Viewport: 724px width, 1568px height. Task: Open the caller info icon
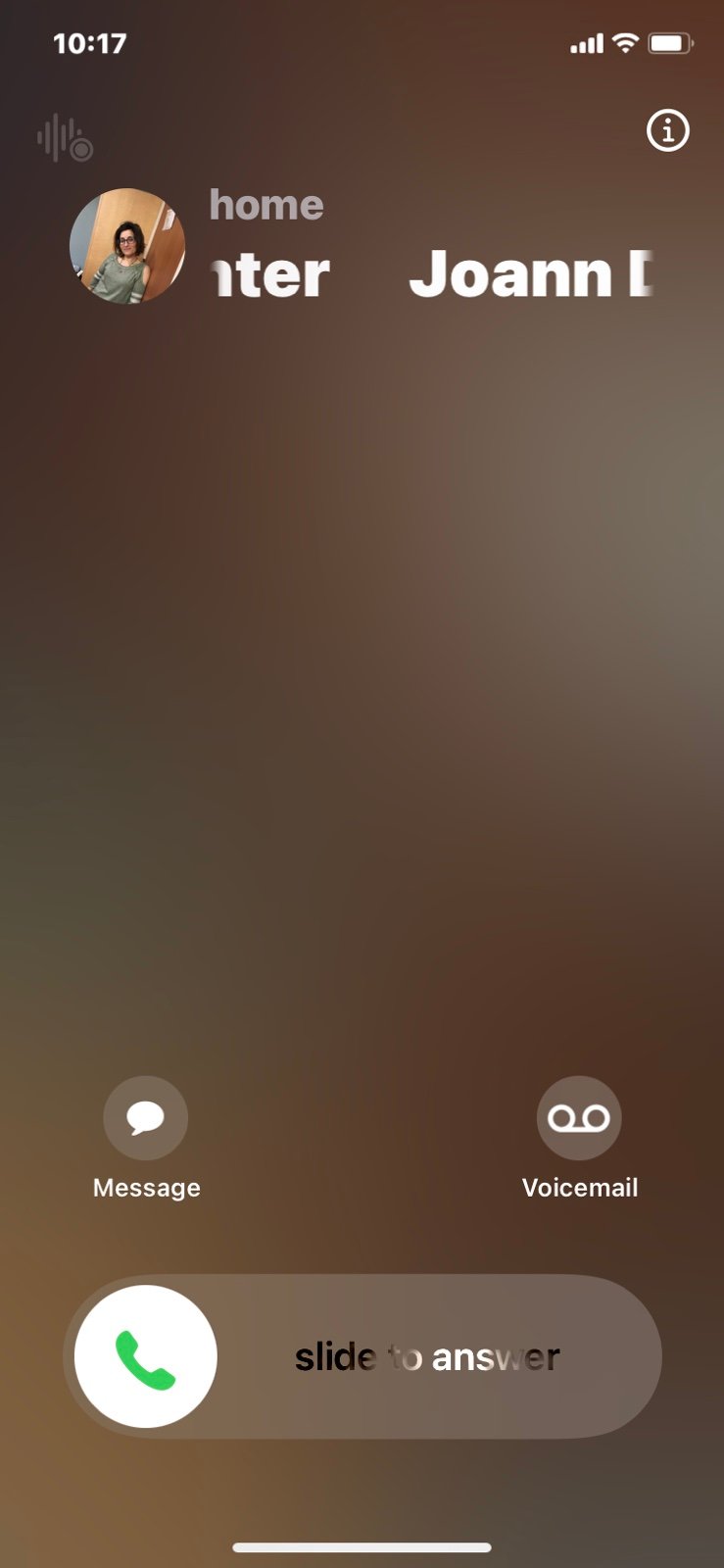[668, 130]
